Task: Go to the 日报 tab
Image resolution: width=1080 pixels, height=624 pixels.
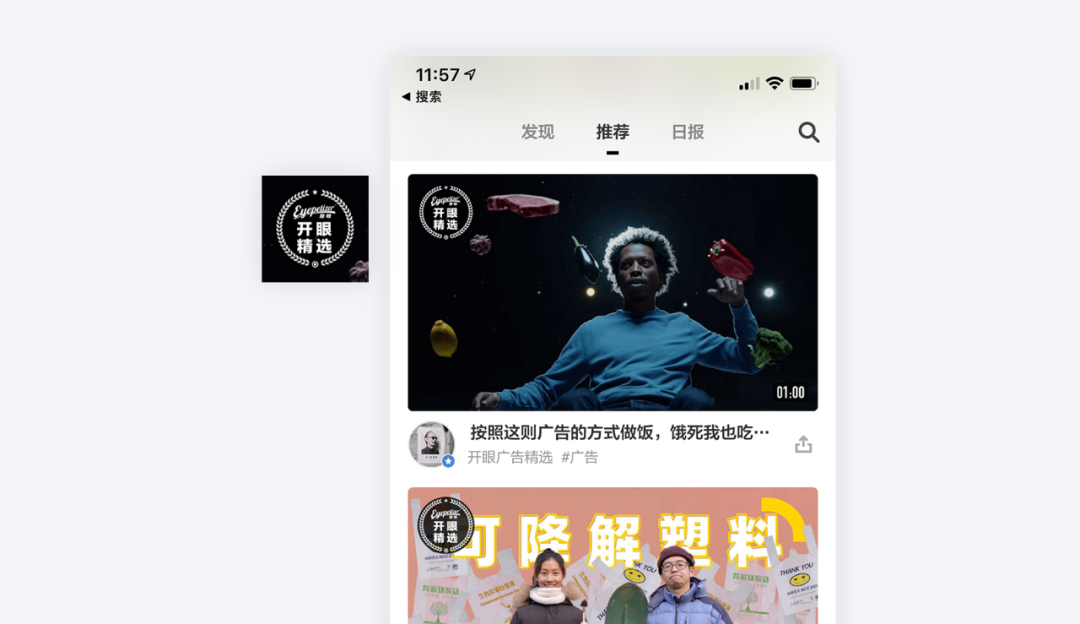Action: (687, 132)
